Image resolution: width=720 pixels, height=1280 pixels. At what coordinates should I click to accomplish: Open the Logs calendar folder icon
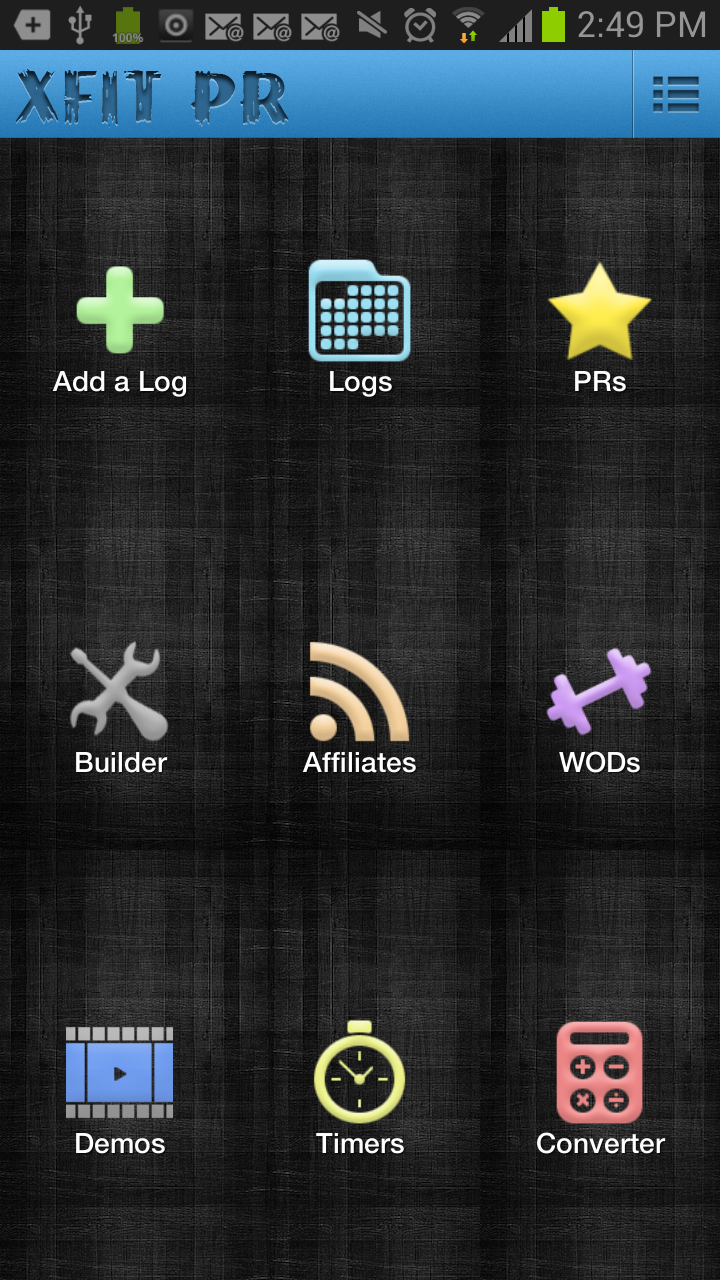[x=360, y=310]
